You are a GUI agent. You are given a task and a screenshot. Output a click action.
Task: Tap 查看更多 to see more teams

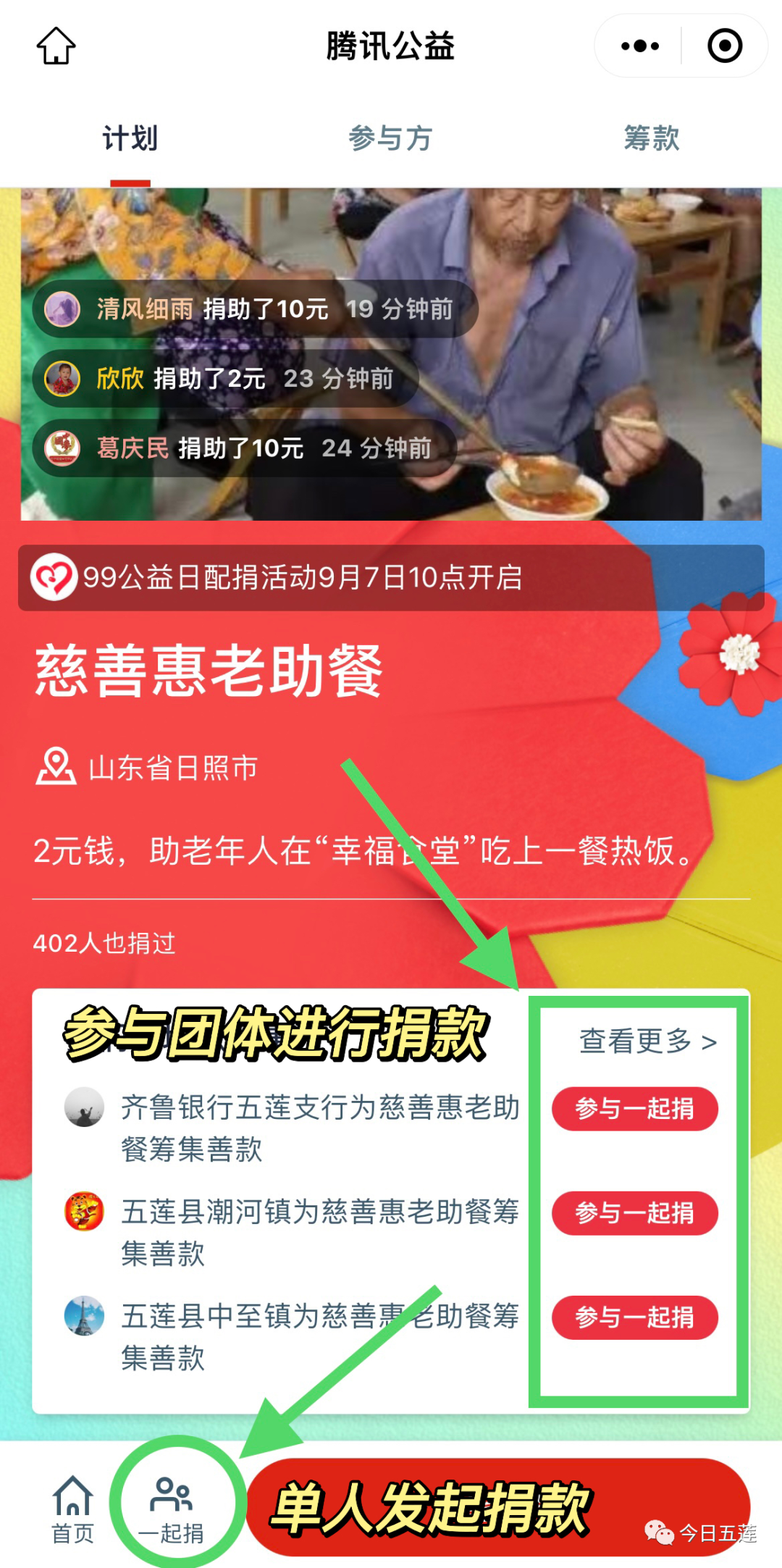[x=647, y=1041]
